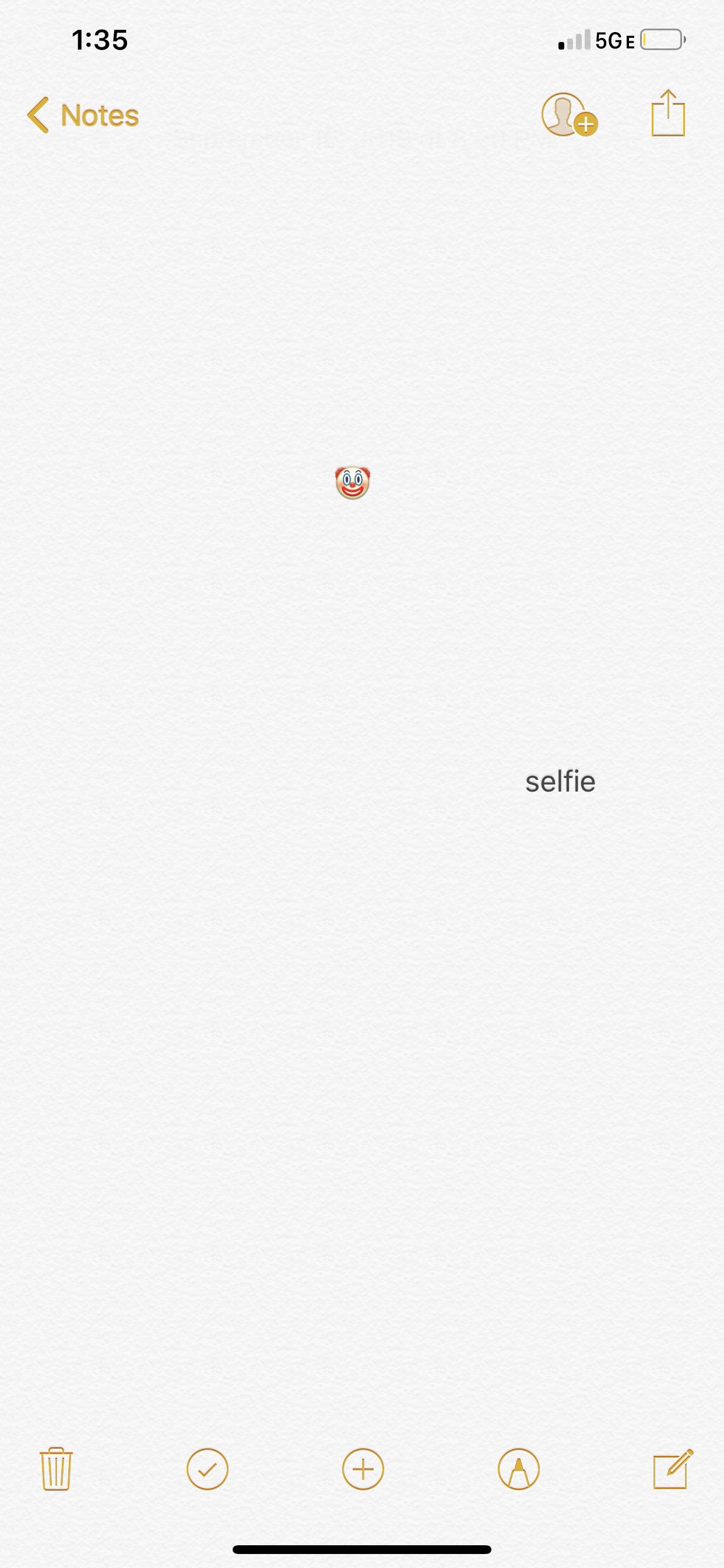The width and height of the screenshot is (724, 1568).
Task: Open the share sheet
Action: coord(668,114)
